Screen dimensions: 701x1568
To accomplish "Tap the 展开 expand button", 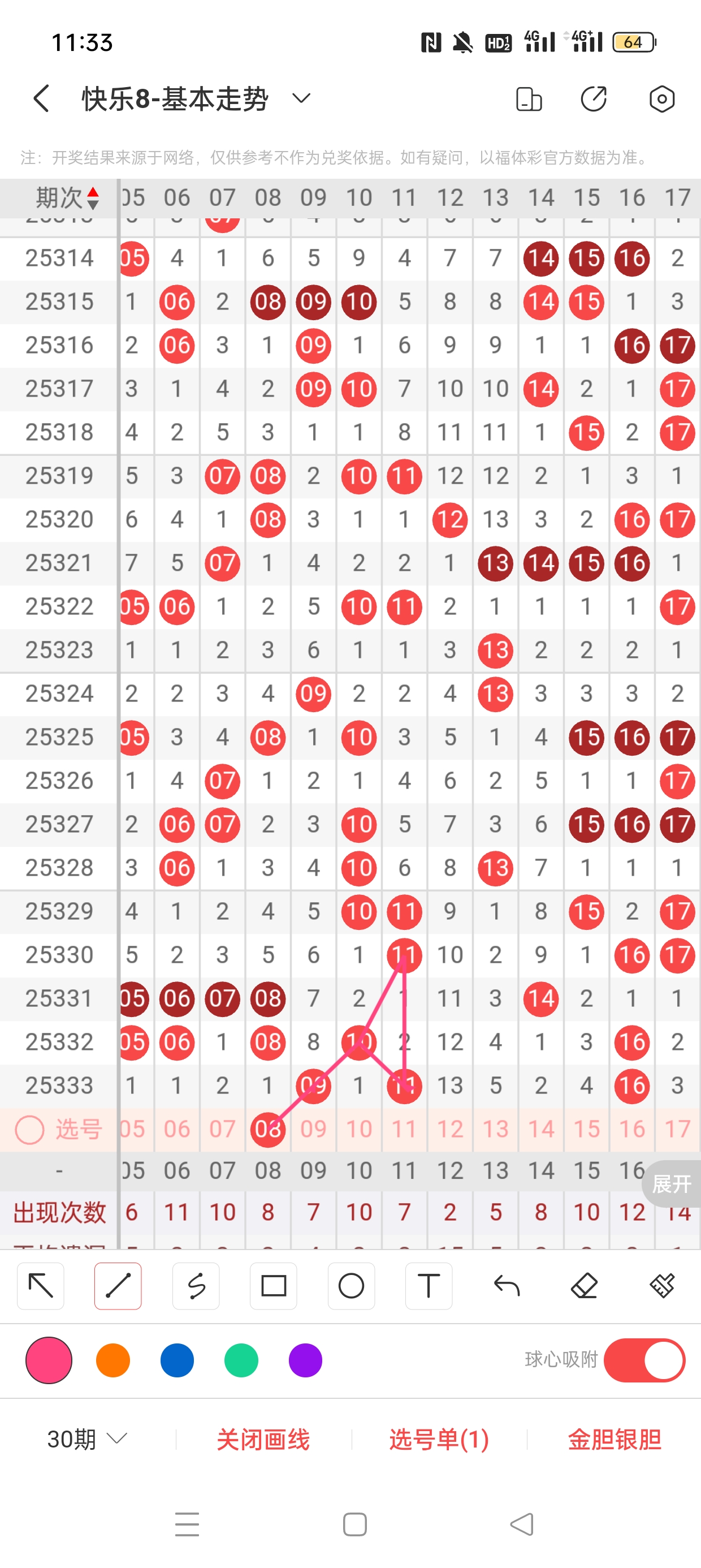I will coord(671,1184).
